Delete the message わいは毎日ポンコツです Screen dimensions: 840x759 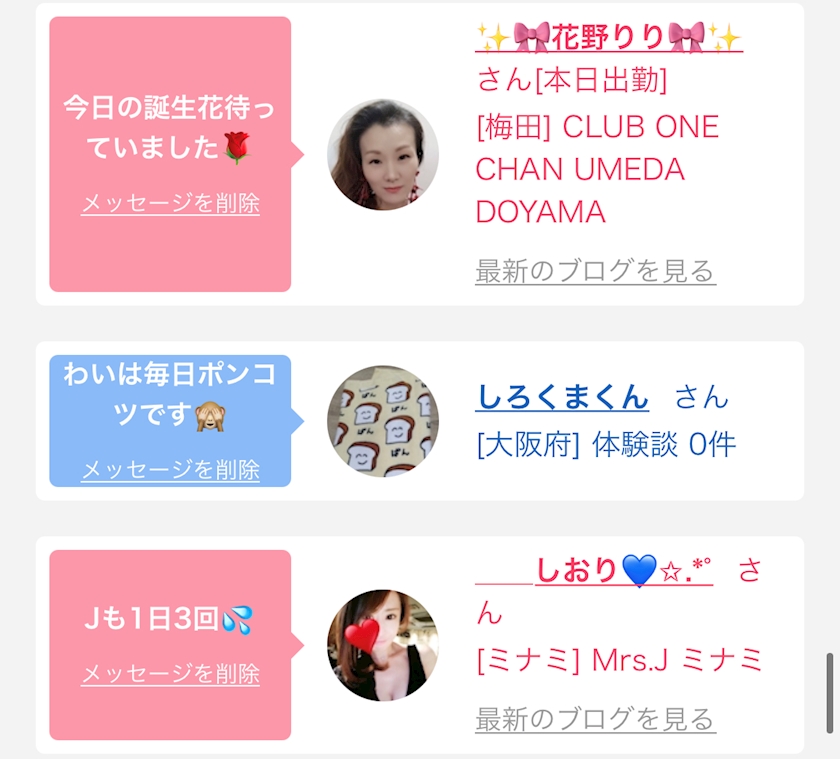(x=170, y=470)
